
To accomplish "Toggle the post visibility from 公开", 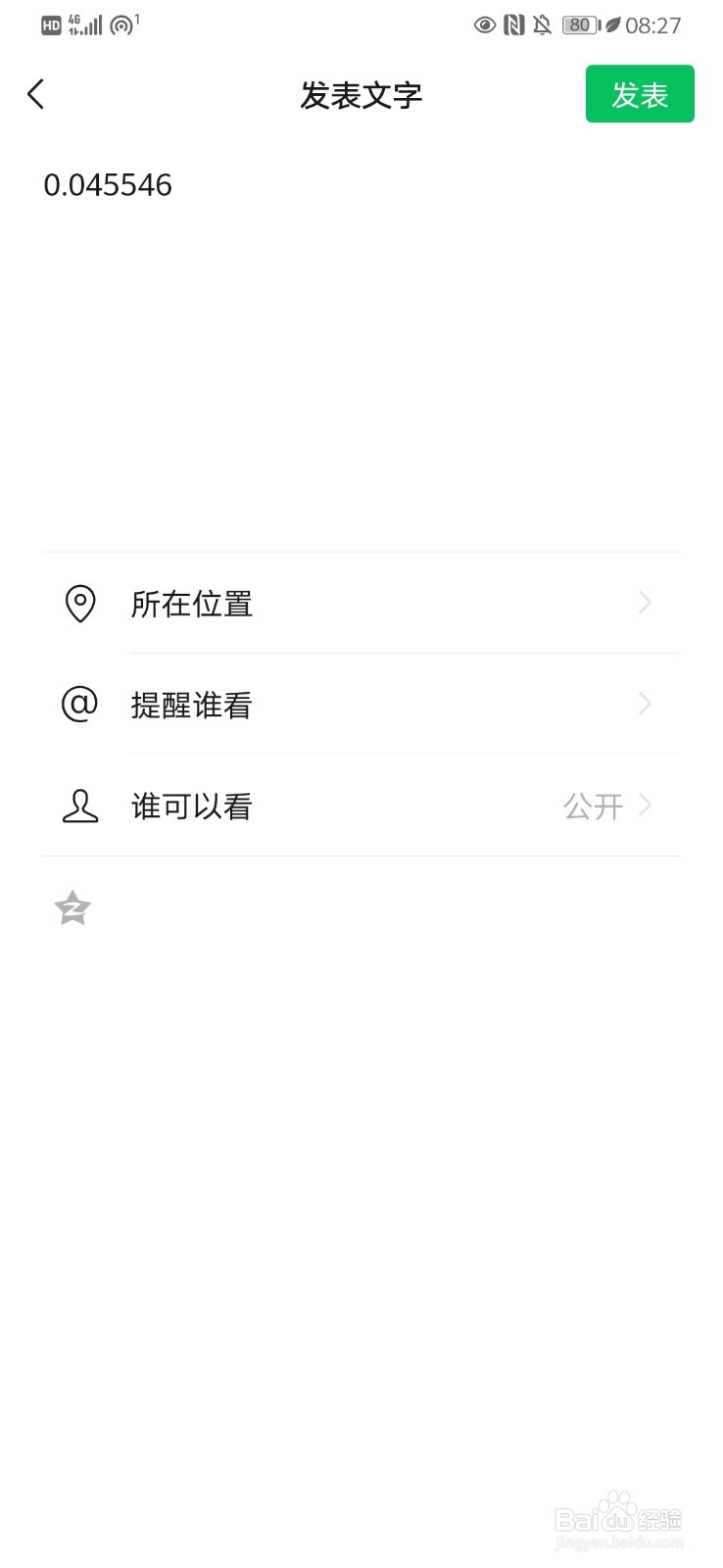I will click(594, 806).
